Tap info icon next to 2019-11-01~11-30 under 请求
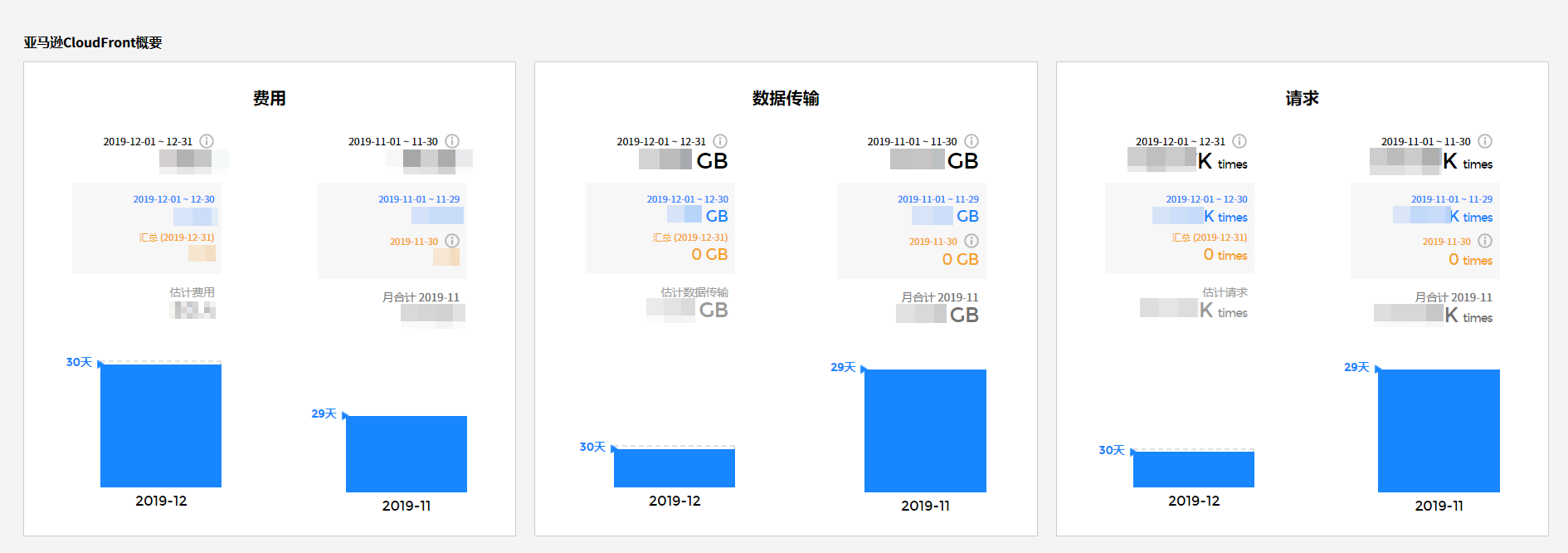1568x553 pixels. tap(1485, 141)
